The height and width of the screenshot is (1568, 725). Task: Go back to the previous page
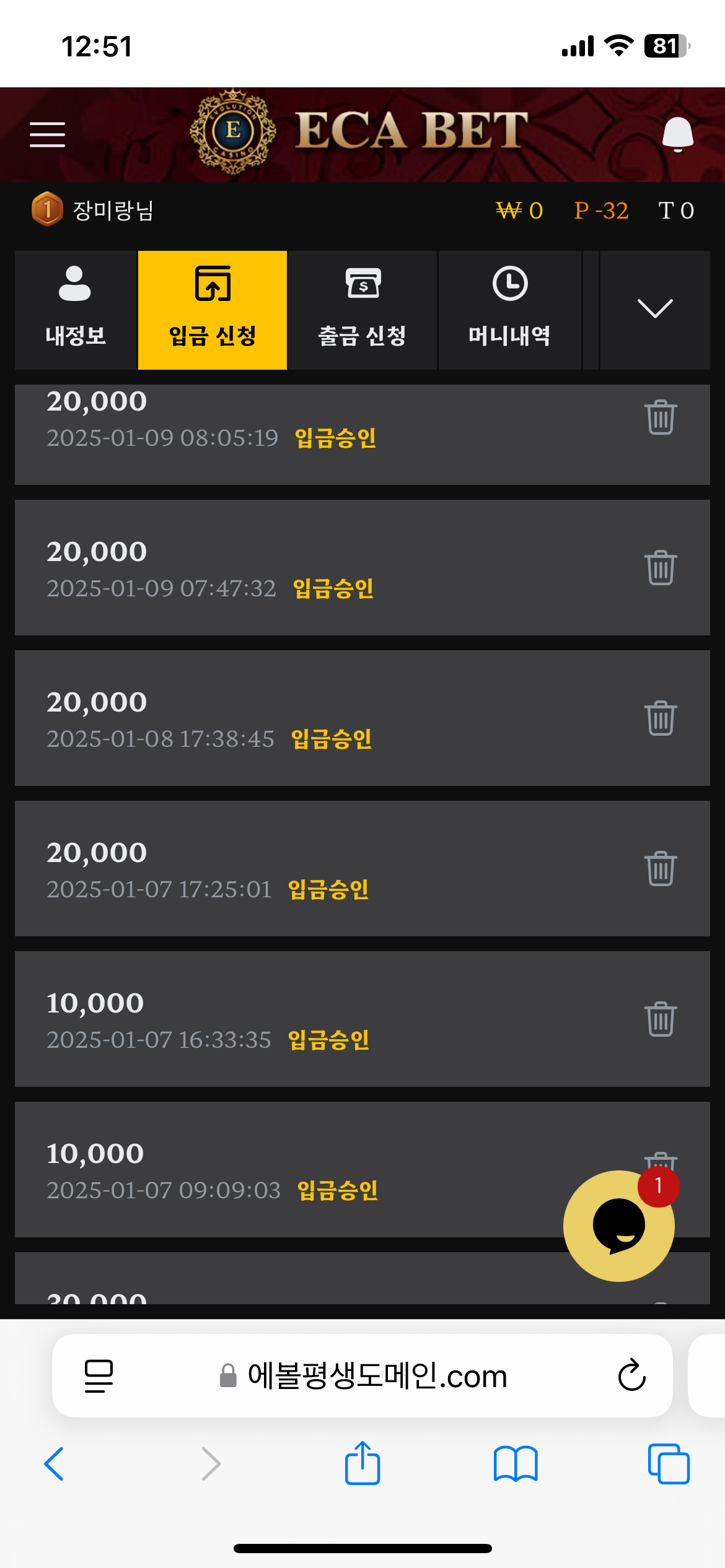(54, 1464)
